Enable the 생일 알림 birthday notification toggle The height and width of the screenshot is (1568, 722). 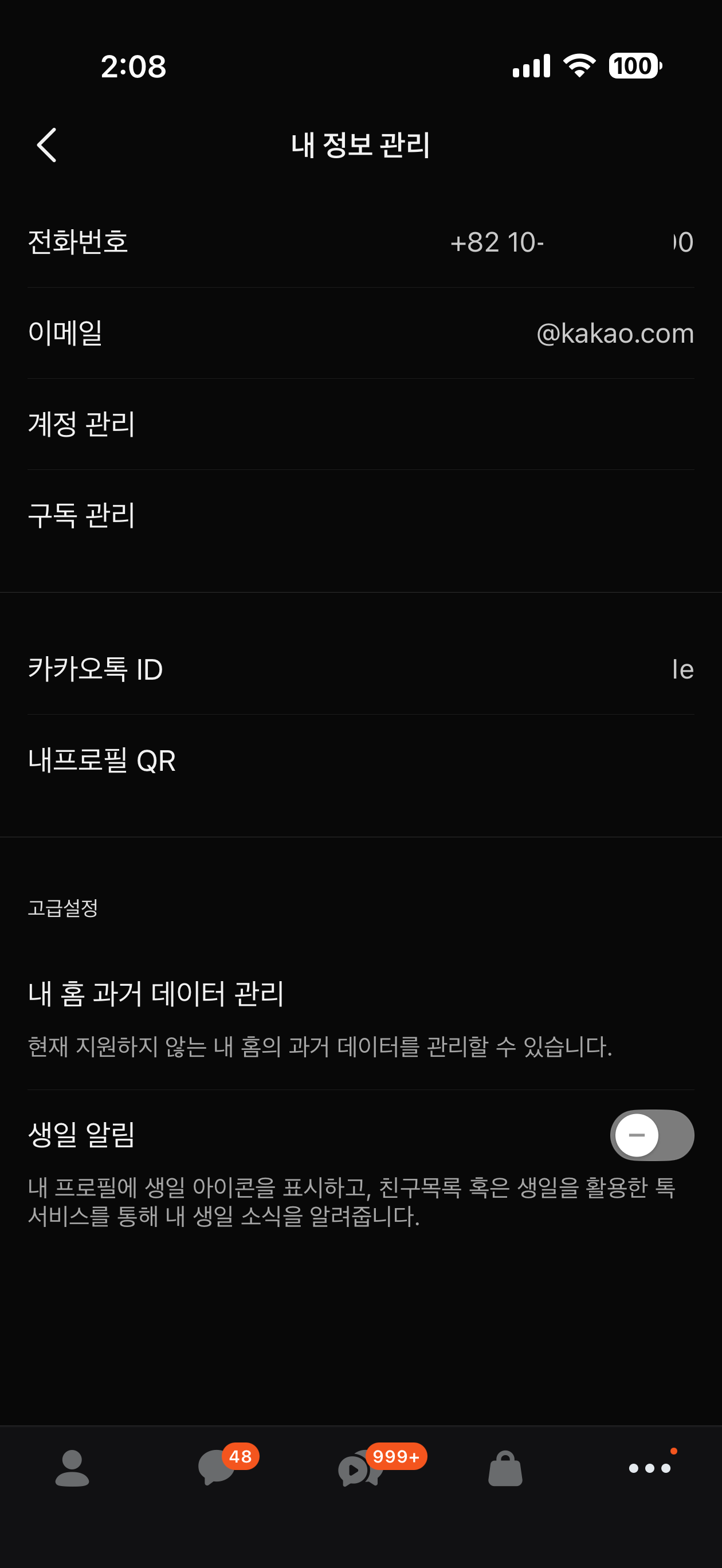tap(653, 1136)
